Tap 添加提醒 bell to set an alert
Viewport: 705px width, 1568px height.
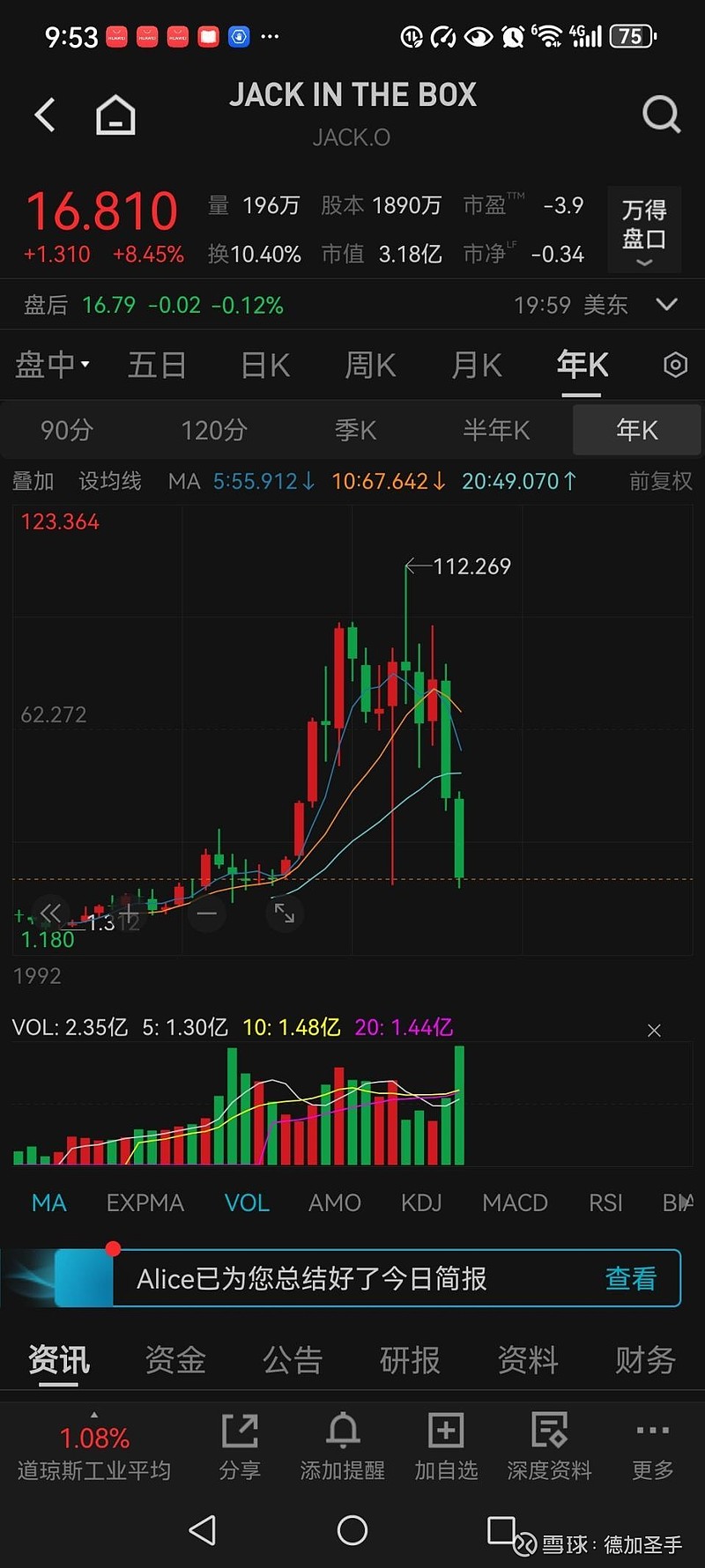coord(343,1446)
